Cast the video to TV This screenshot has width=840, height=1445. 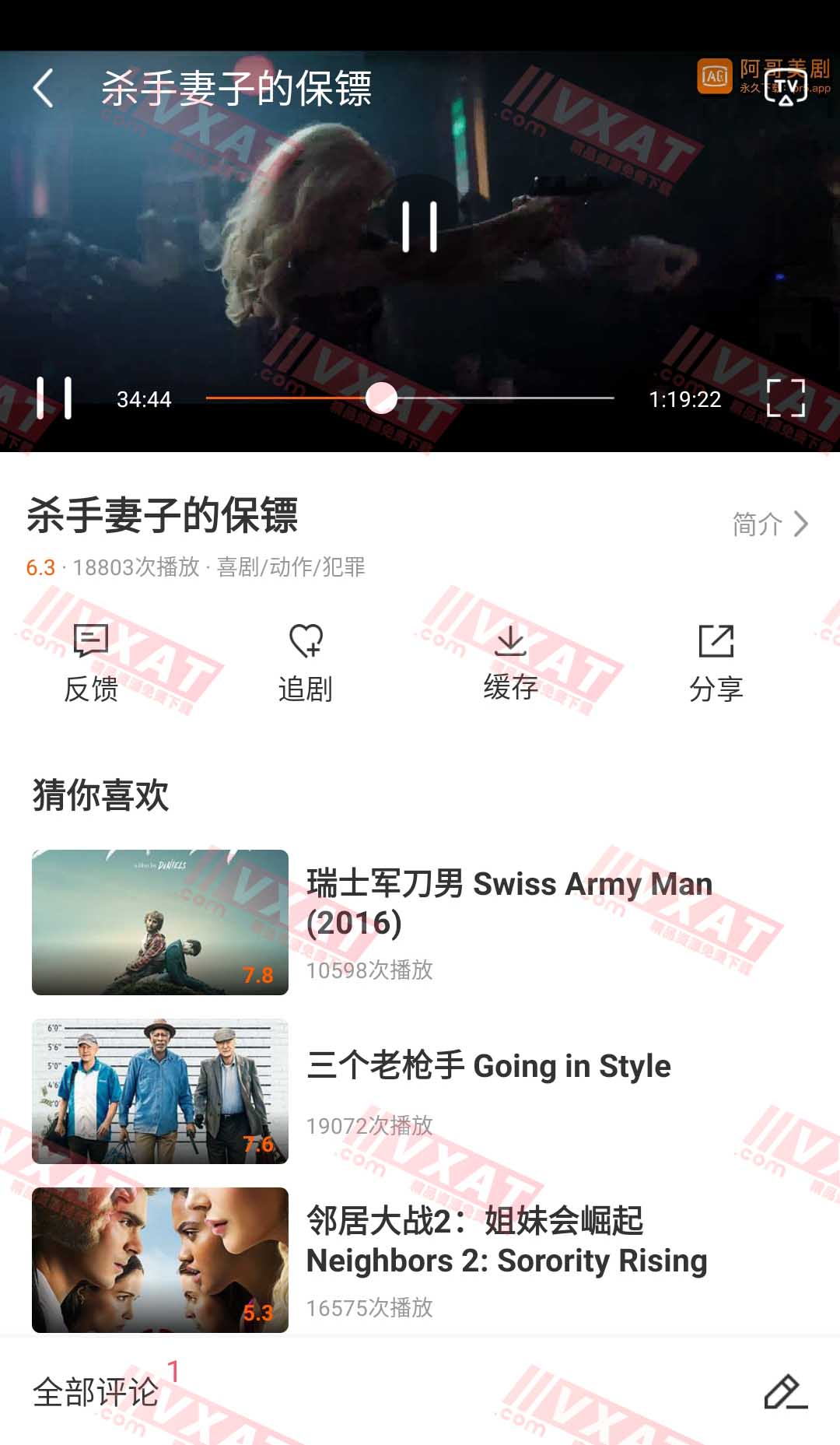786,86
